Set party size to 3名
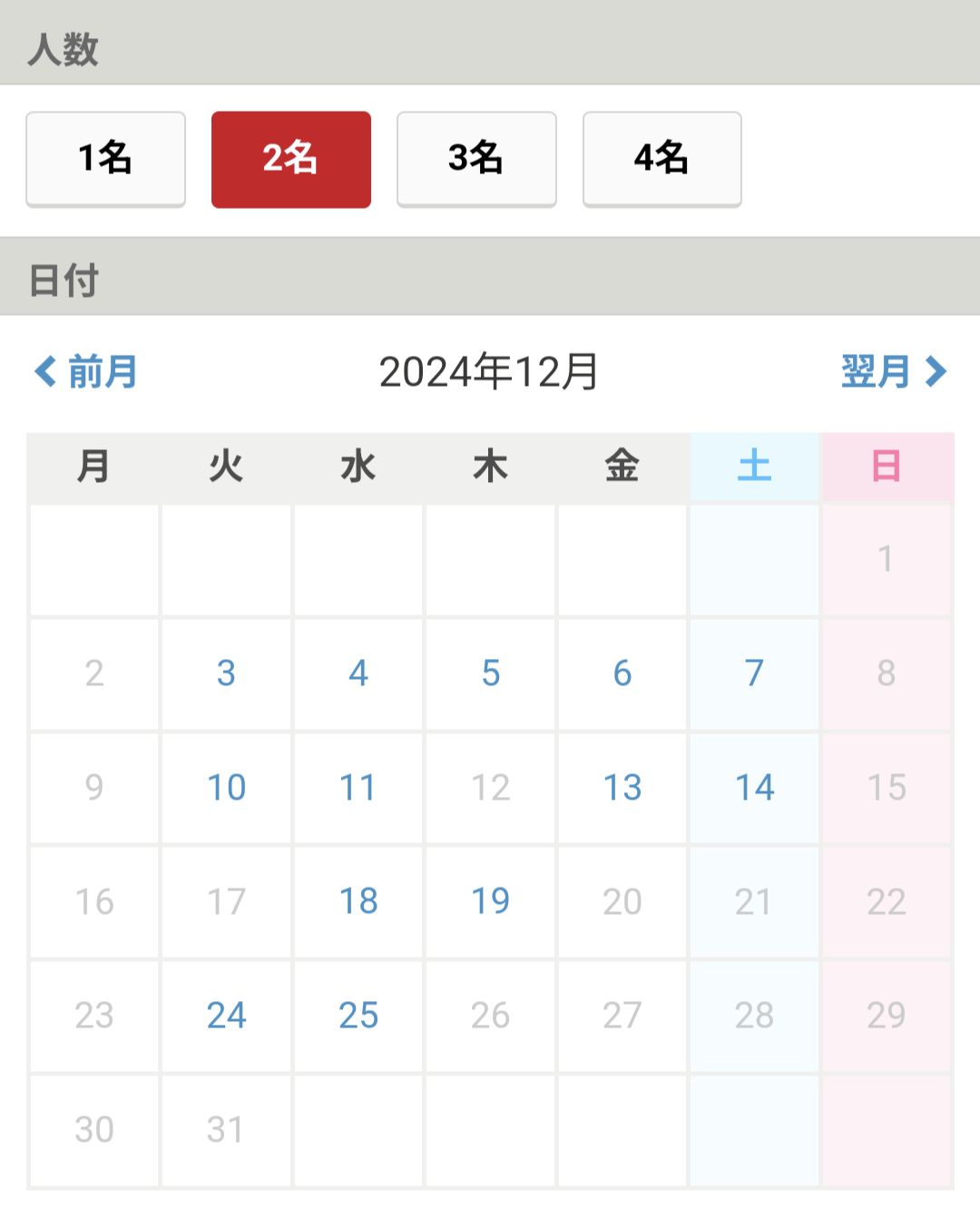Image resolution: width=980 pixels, height=1210 pixels. pyautogui.click(x=476, y=159)
